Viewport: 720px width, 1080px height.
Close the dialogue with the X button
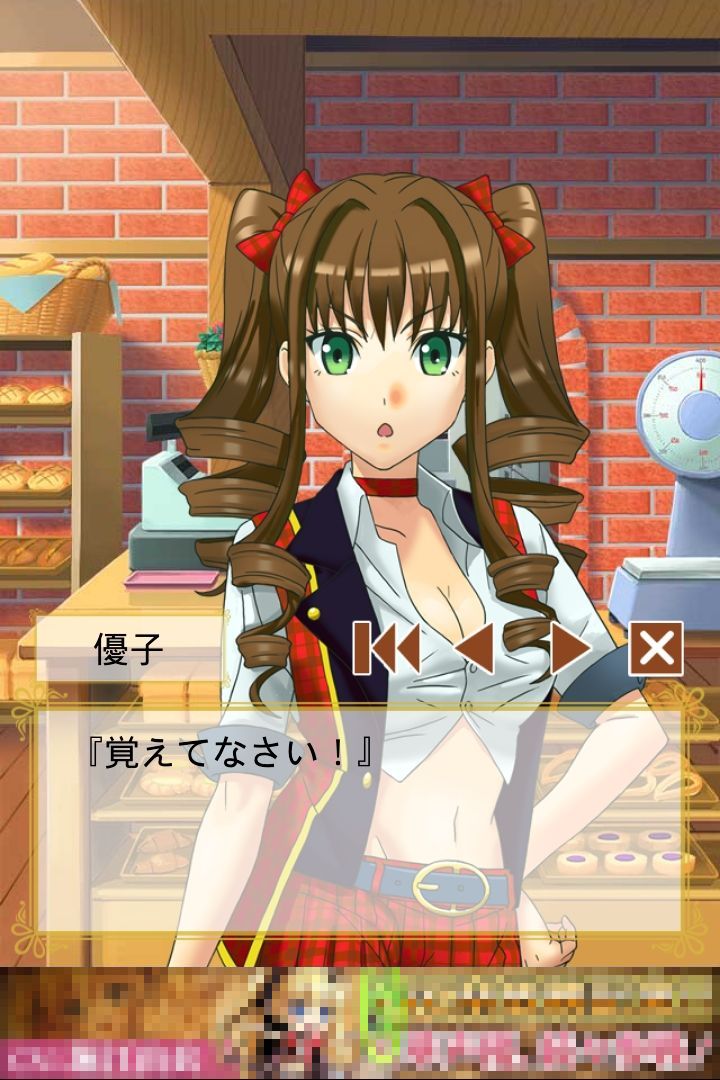[656, 649]
